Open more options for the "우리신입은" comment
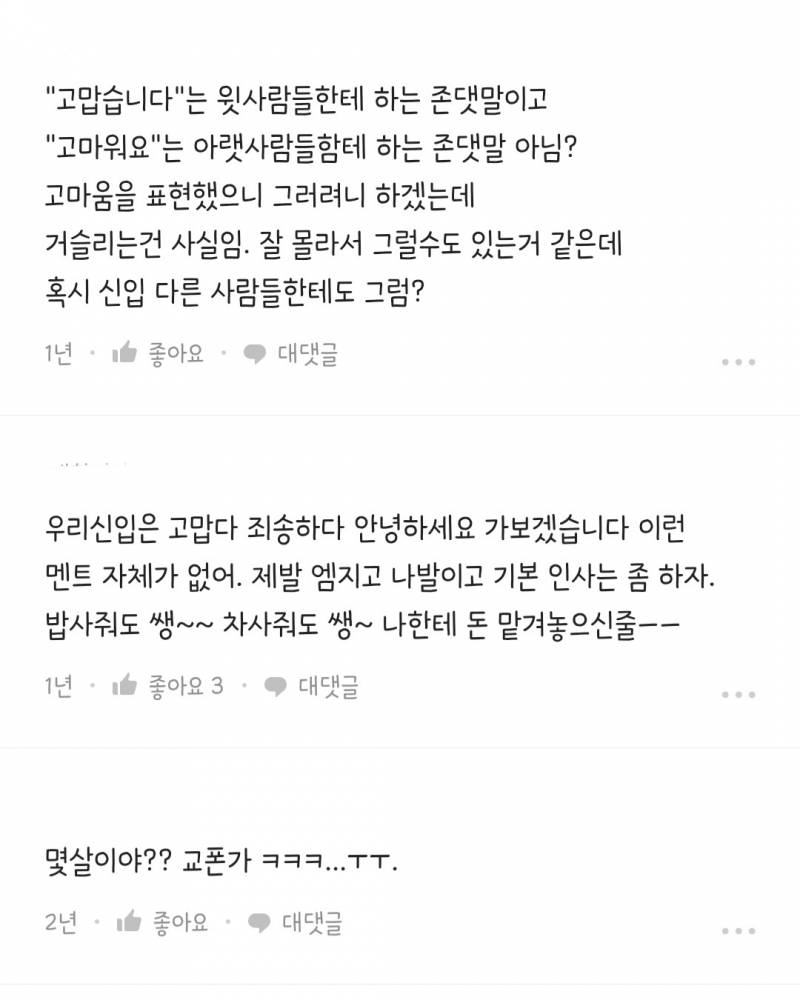Image resolution: width=800 pixels, height=1000 pixels. pyautogui.click(x=738, y=694)
